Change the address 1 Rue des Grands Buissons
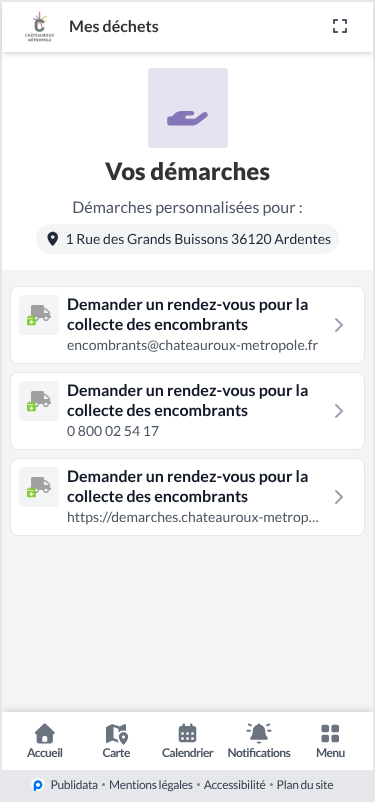This screenshot has width=375, height=812. click(x=188, y=239)
